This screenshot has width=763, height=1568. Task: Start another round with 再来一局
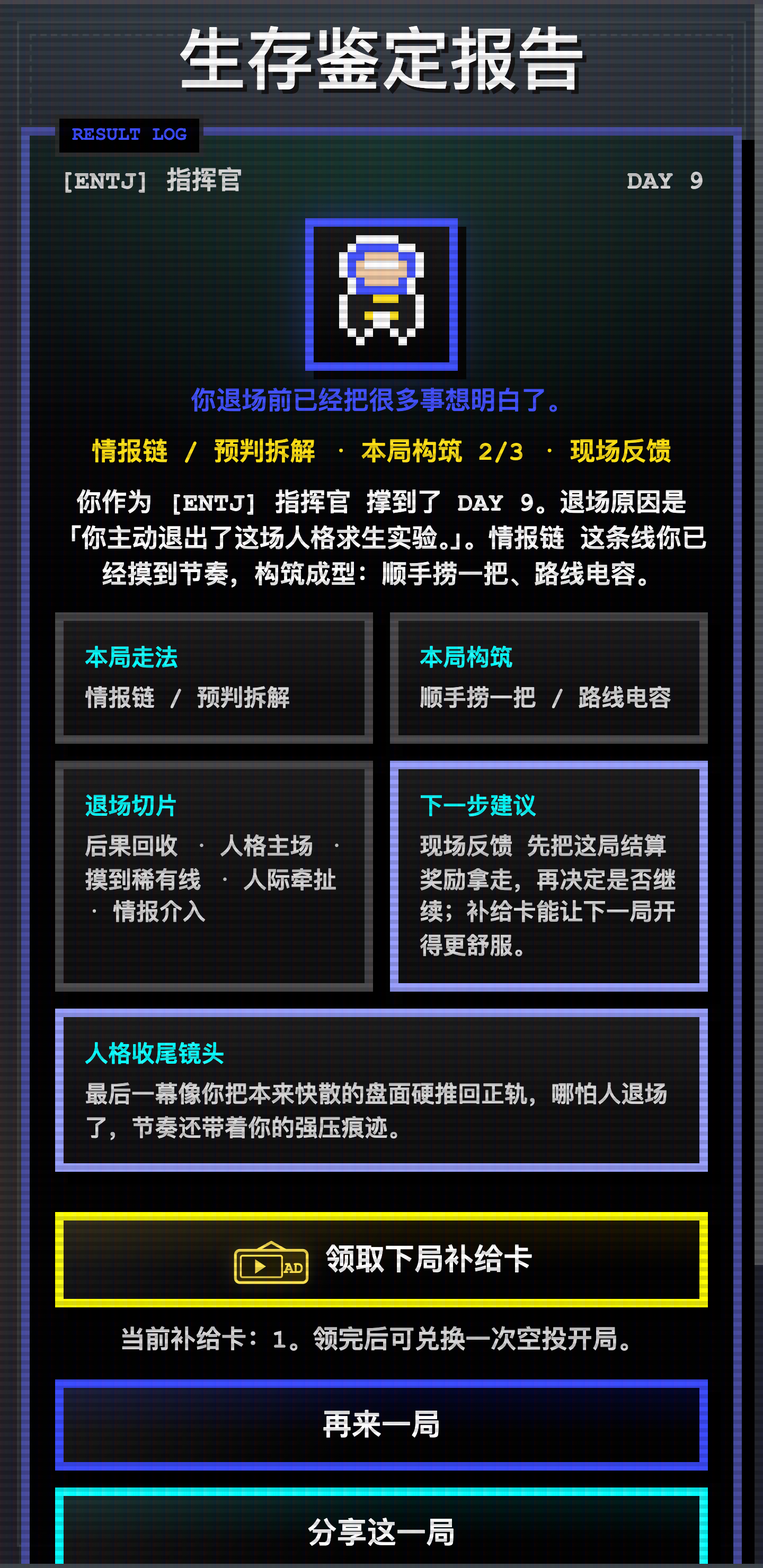381,1425
